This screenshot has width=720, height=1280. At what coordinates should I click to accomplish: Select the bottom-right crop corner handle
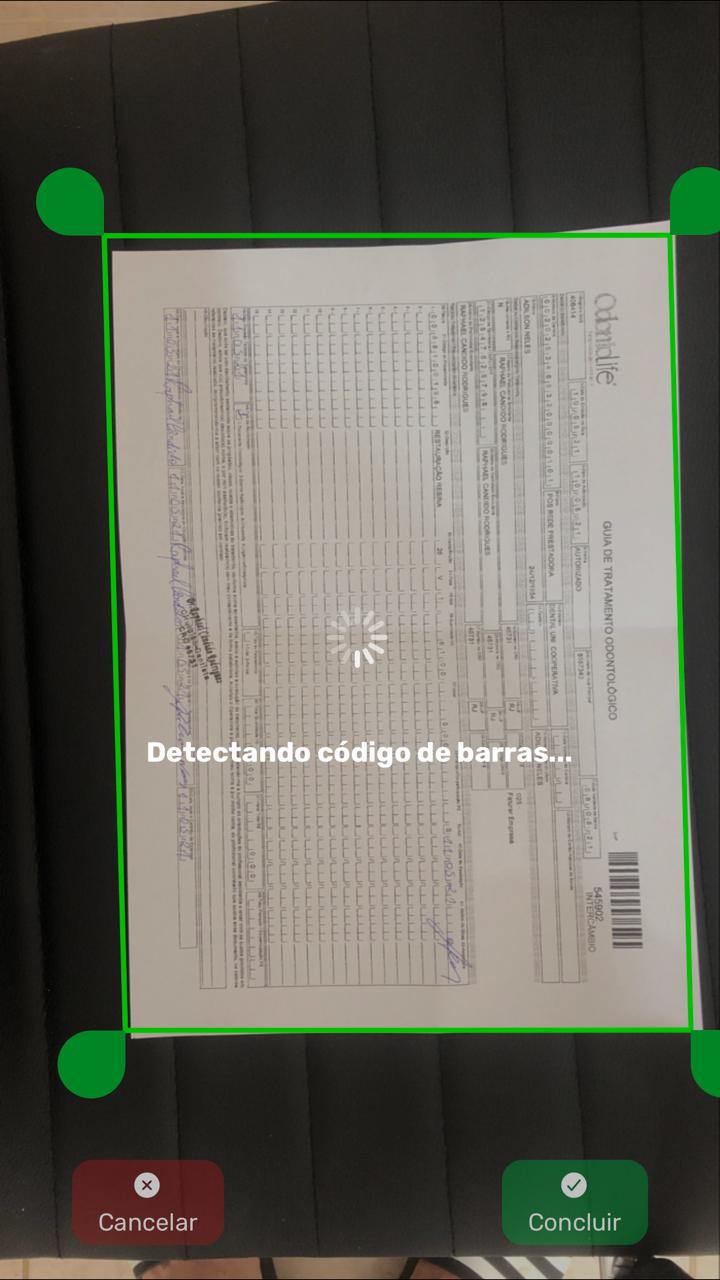coord(706,1062)
